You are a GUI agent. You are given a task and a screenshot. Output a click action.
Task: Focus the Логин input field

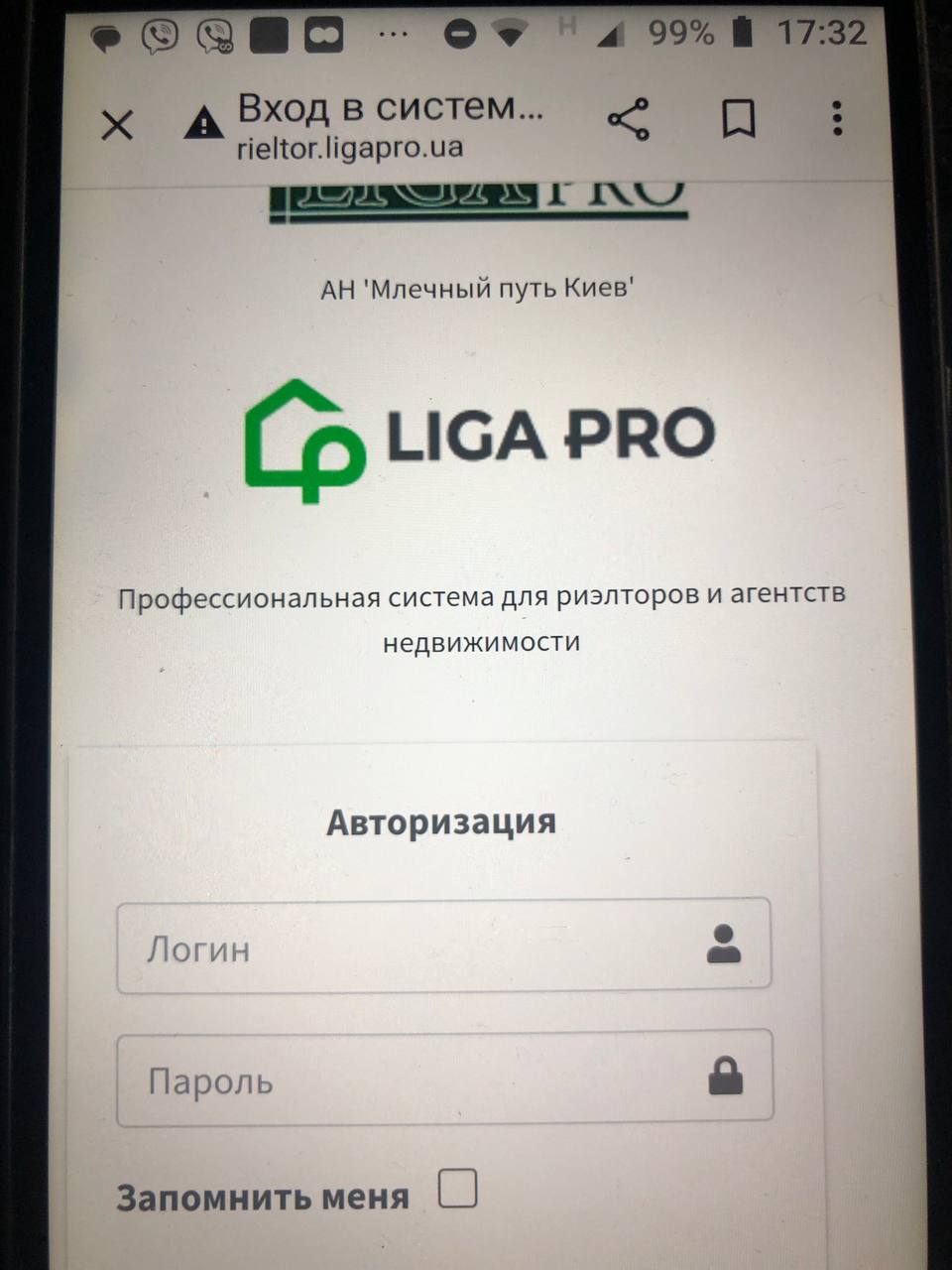416,948
